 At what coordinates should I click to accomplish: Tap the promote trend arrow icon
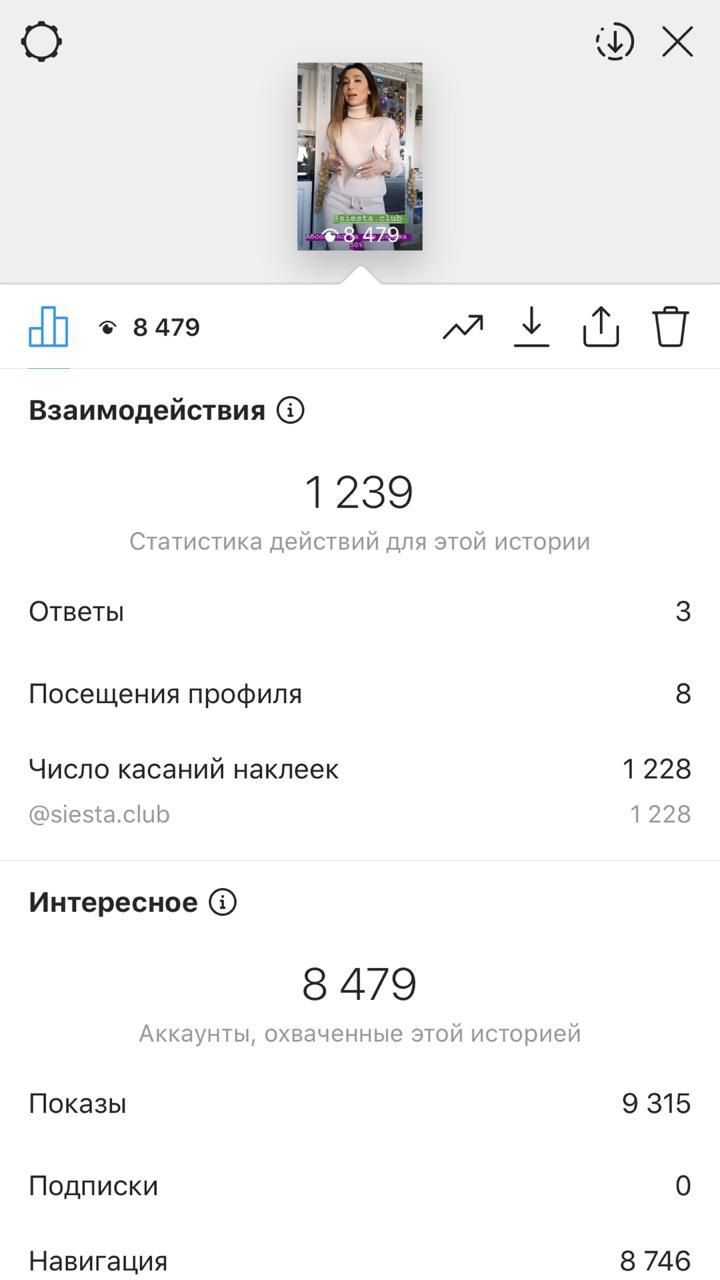pos(463,327)
